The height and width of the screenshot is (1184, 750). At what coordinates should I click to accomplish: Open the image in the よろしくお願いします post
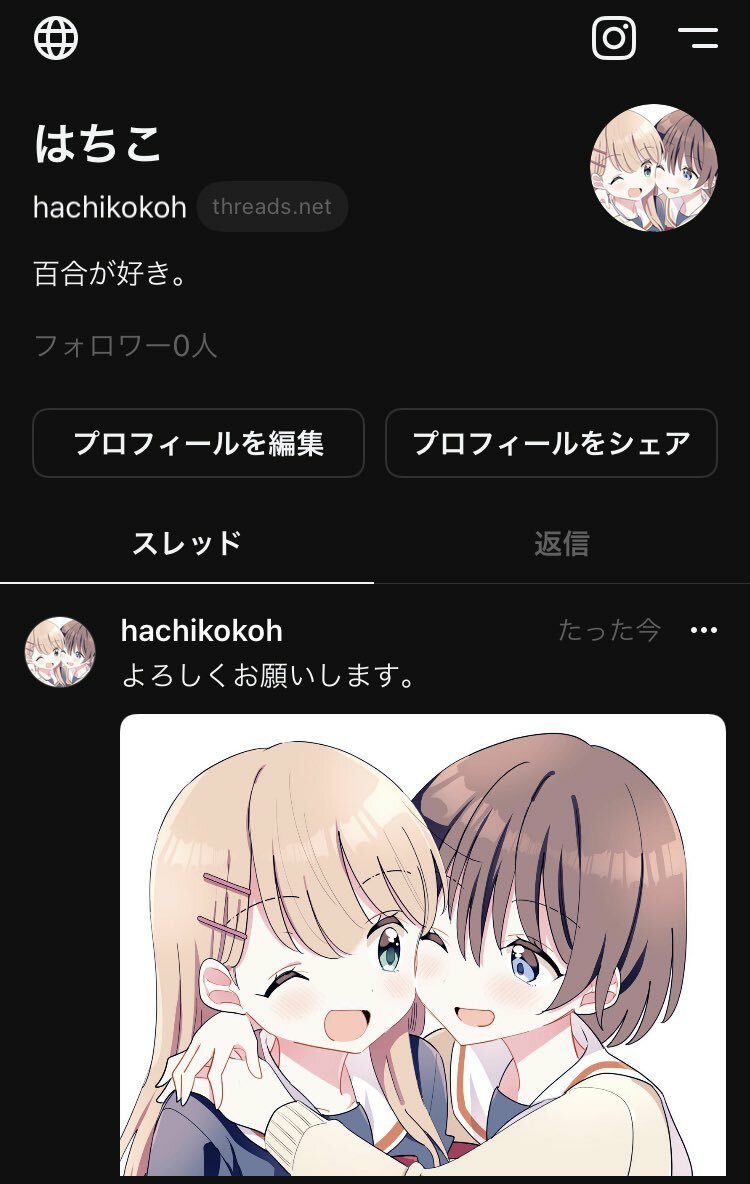point(422,944)
